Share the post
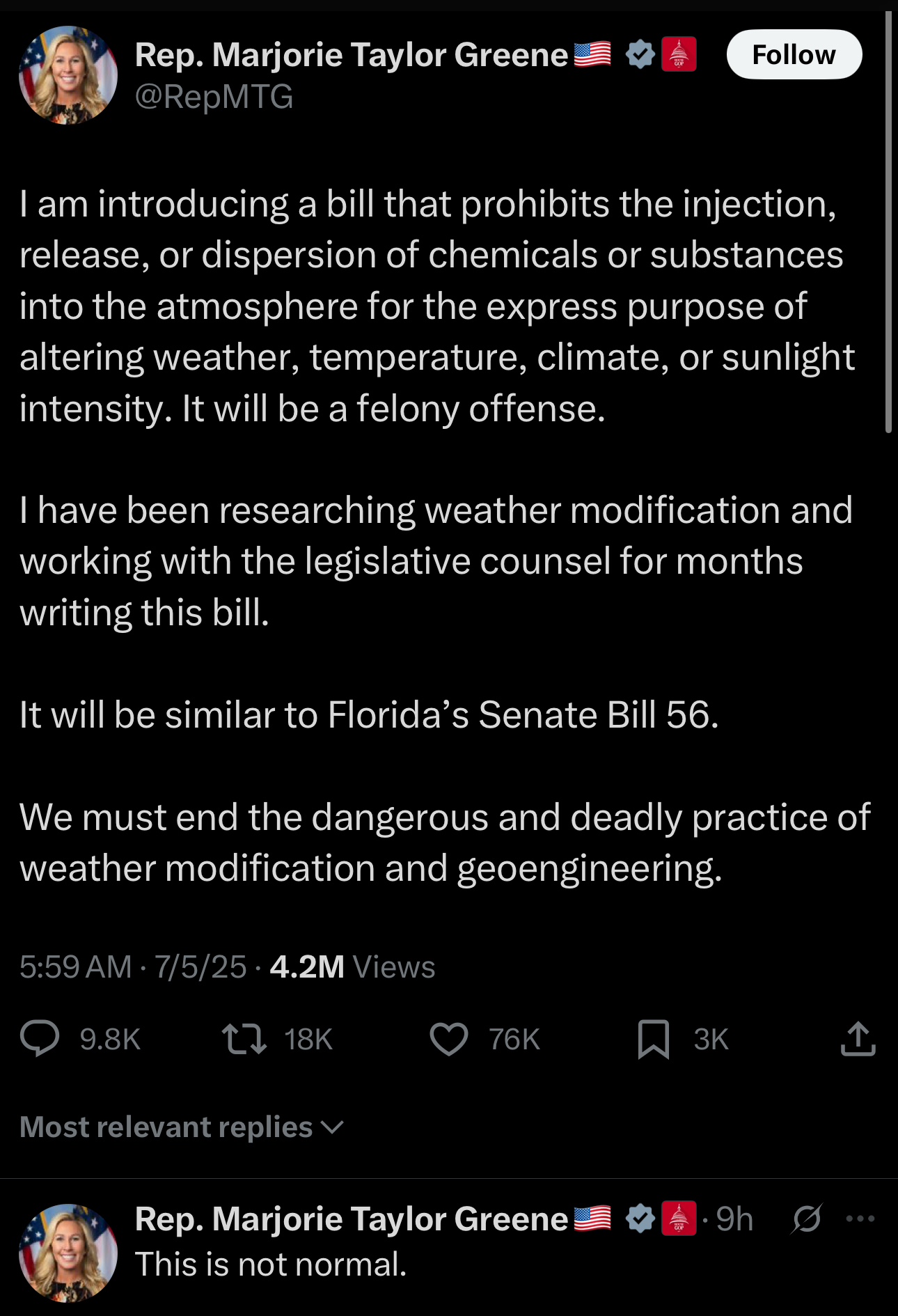Image resolution: width=898 pixels, height=1316 pixels. point(858,1038)
